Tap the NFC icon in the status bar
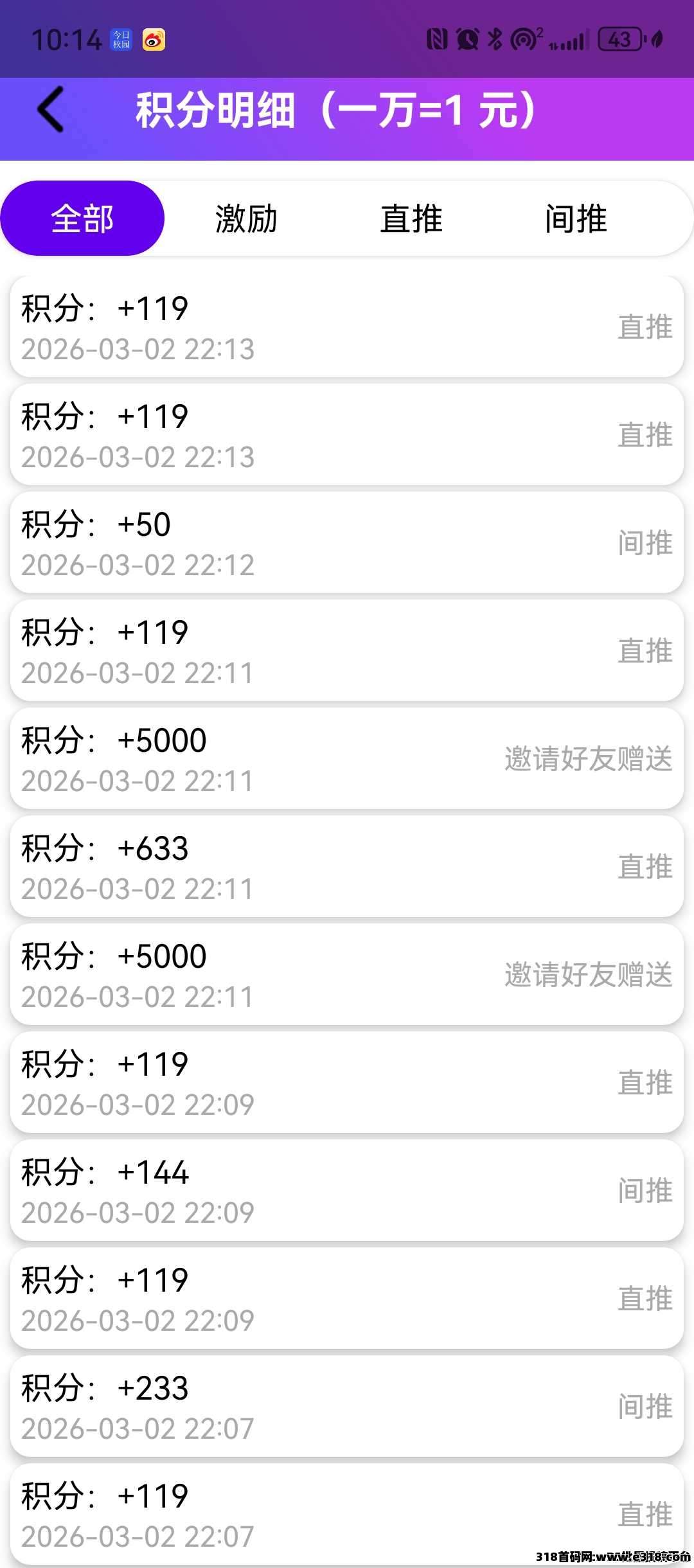 pyautogui.click(x=437, y=39)
